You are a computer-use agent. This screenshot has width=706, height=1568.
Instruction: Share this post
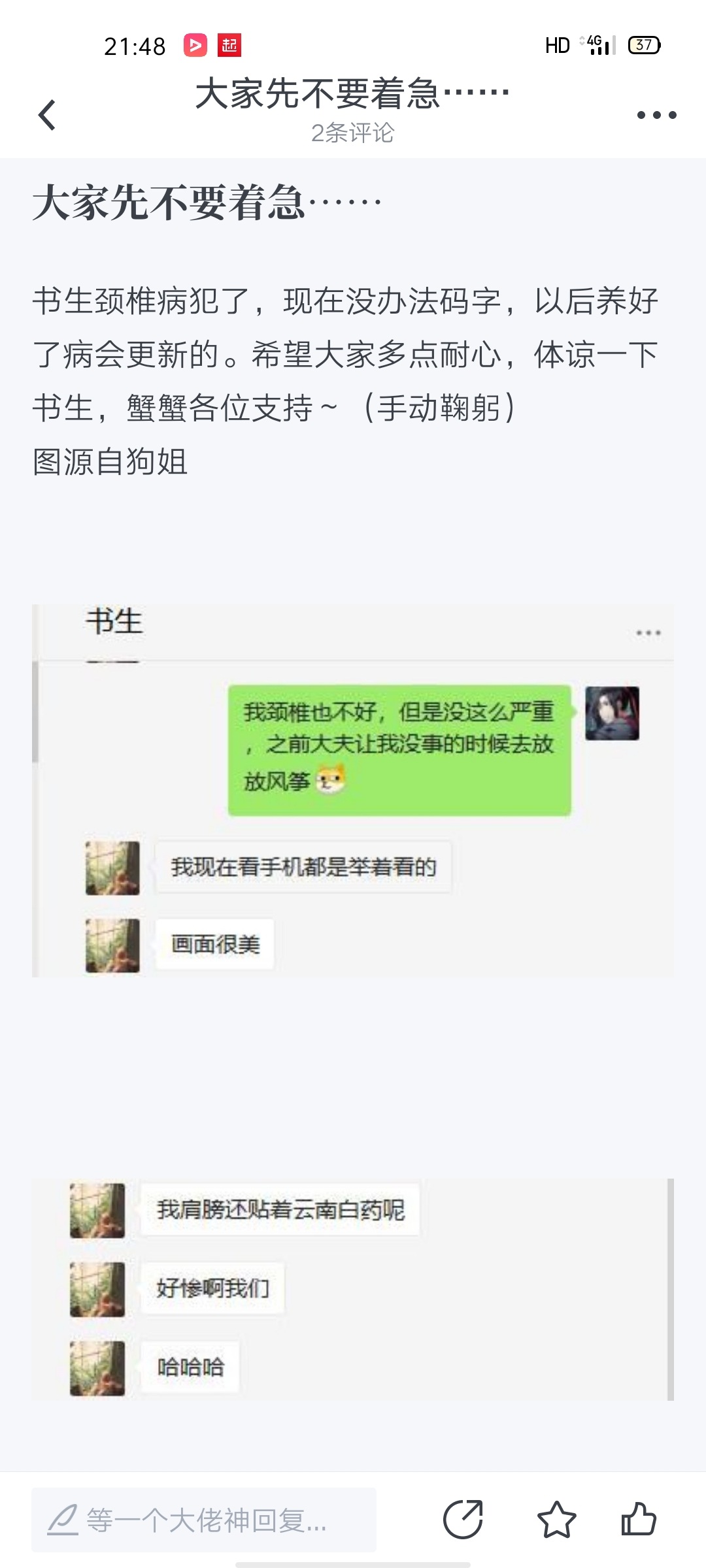463,1519
